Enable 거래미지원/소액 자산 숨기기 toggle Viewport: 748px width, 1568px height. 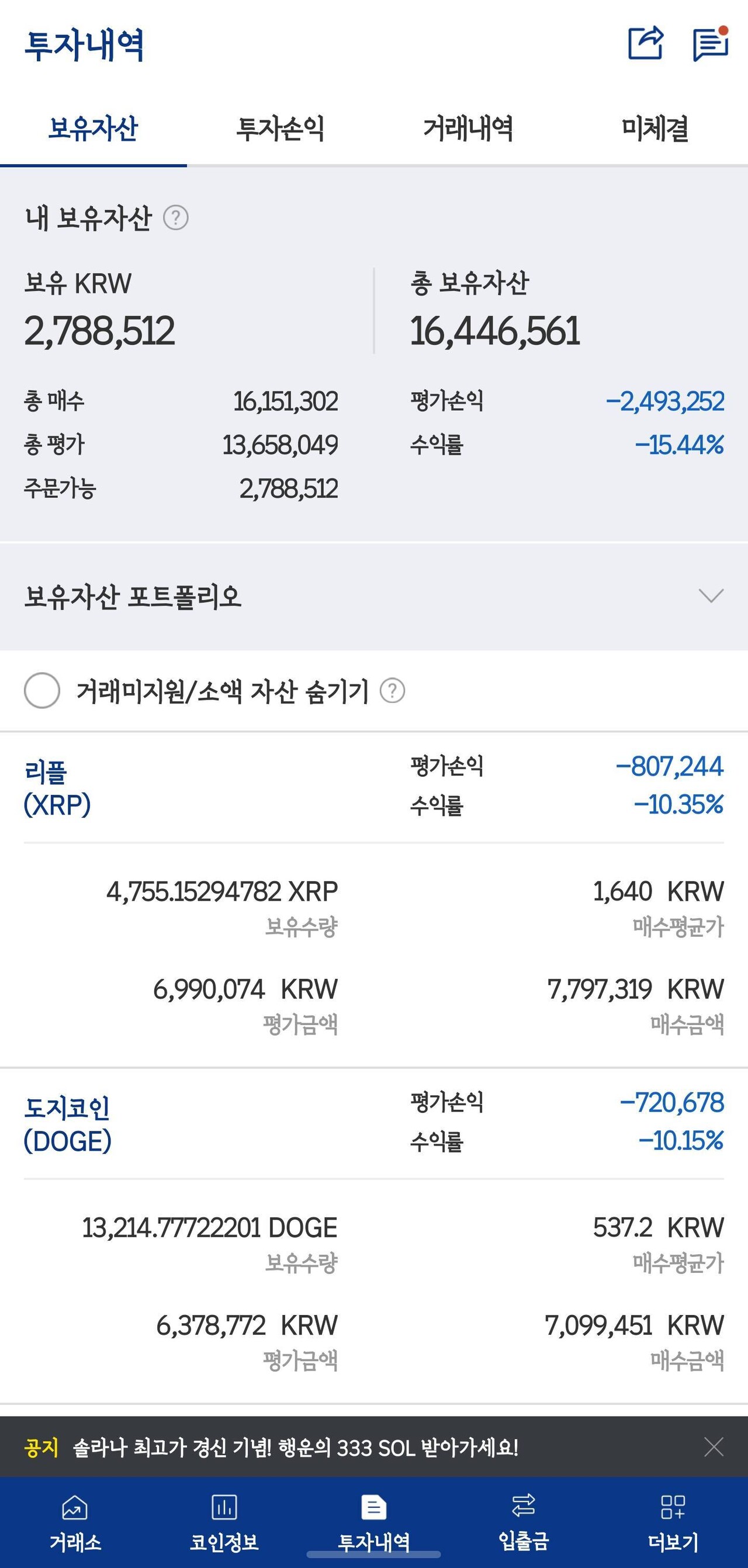click(41, 692)
